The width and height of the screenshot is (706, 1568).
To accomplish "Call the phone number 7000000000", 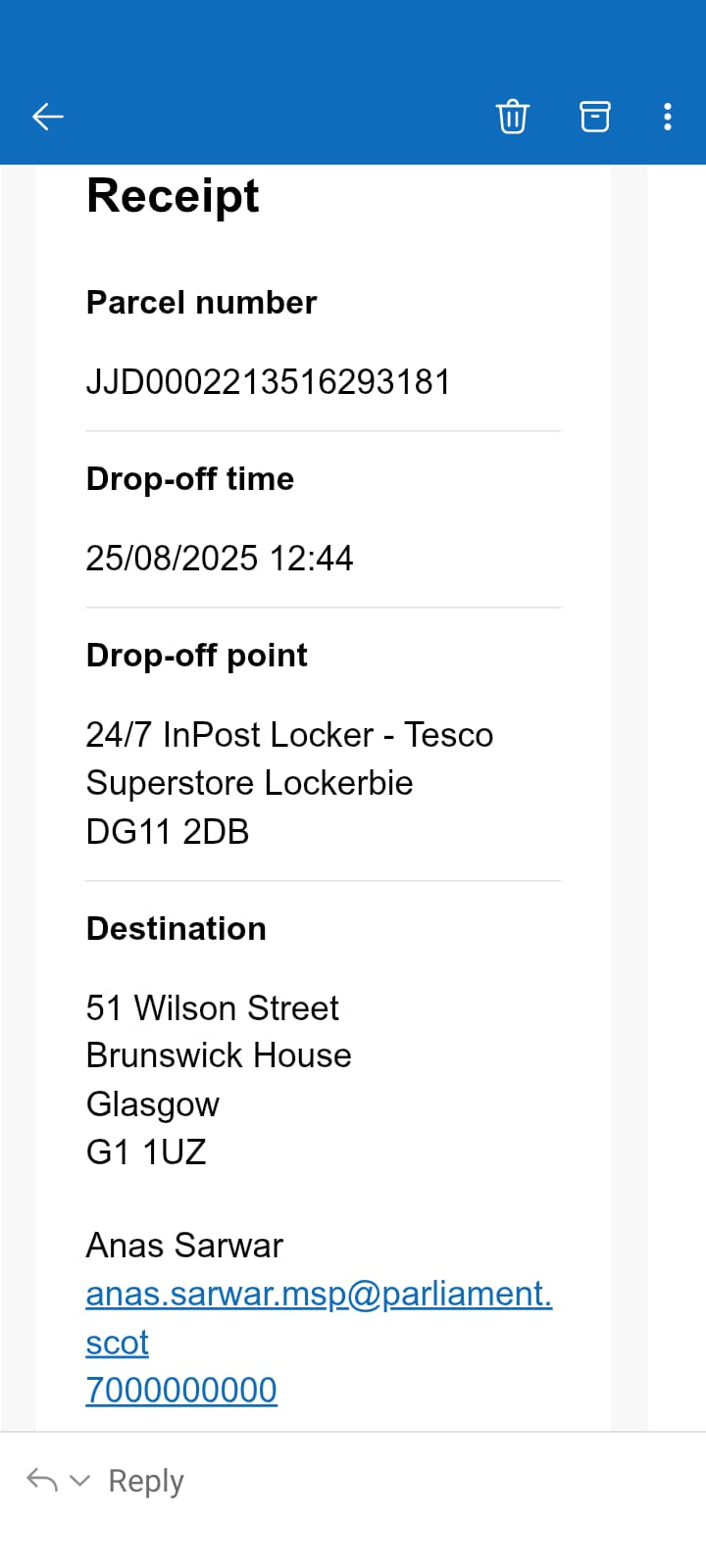I will click(x=181, y=1390).
